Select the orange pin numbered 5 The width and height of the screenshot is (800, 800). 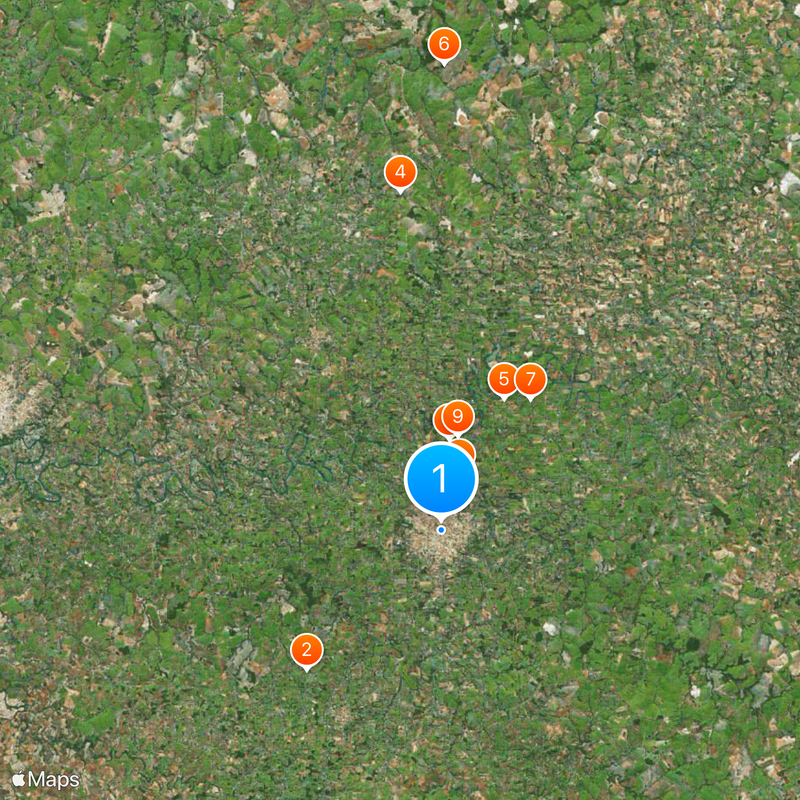501,379
